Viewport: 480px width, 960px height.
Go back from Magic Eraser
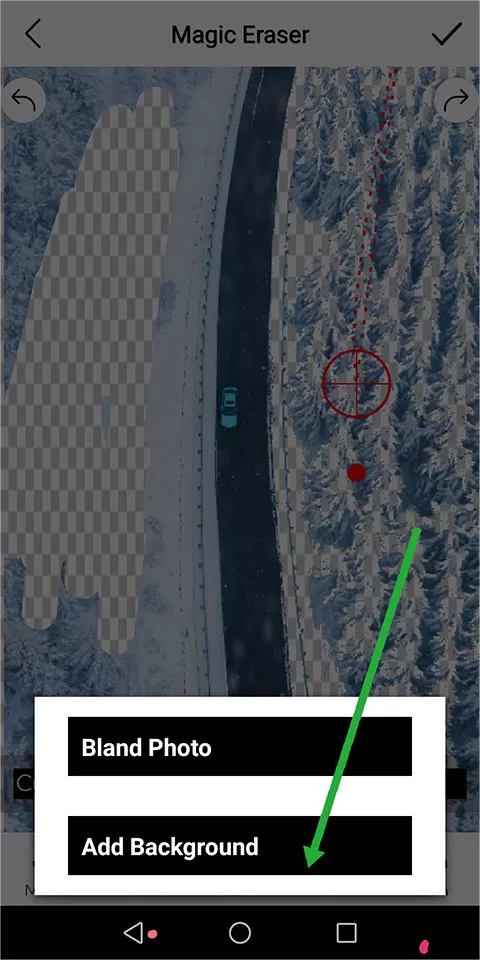coord(33,33)
